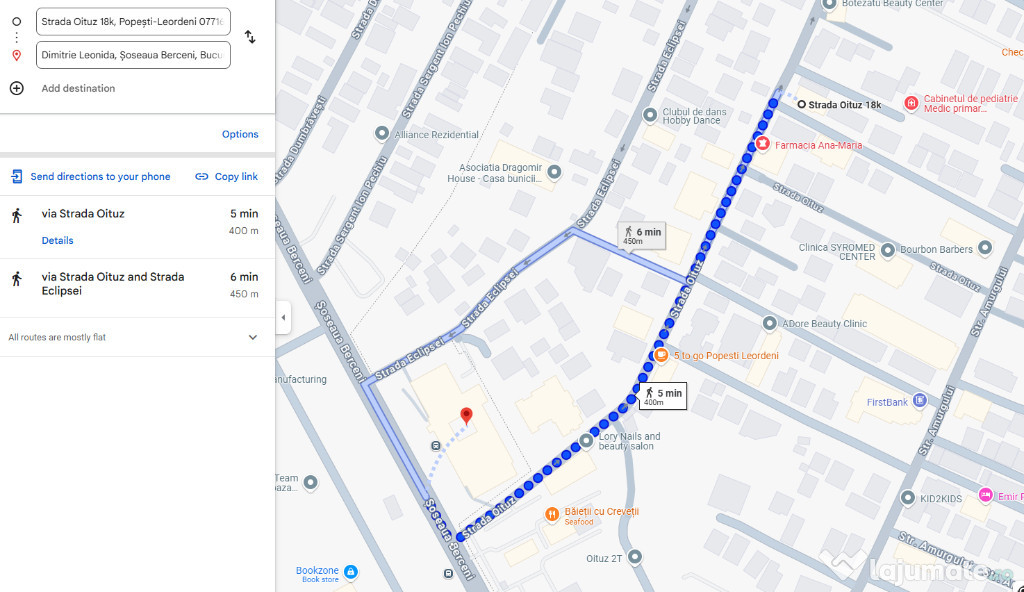1024x592 pixels.
Task: Open Details for the Strada Oituz route
Action: 57,240
